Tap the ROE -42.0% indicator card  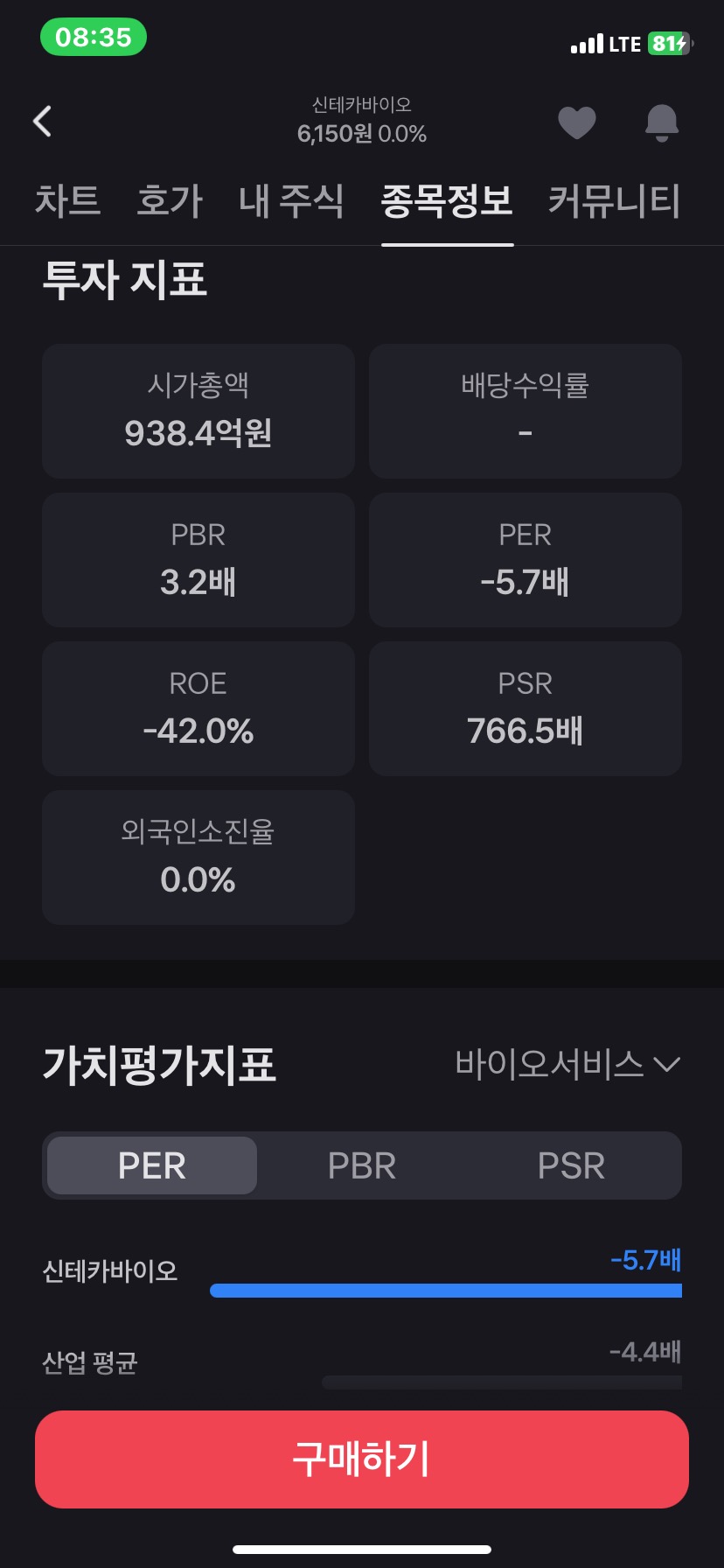(x=198, y=709)
